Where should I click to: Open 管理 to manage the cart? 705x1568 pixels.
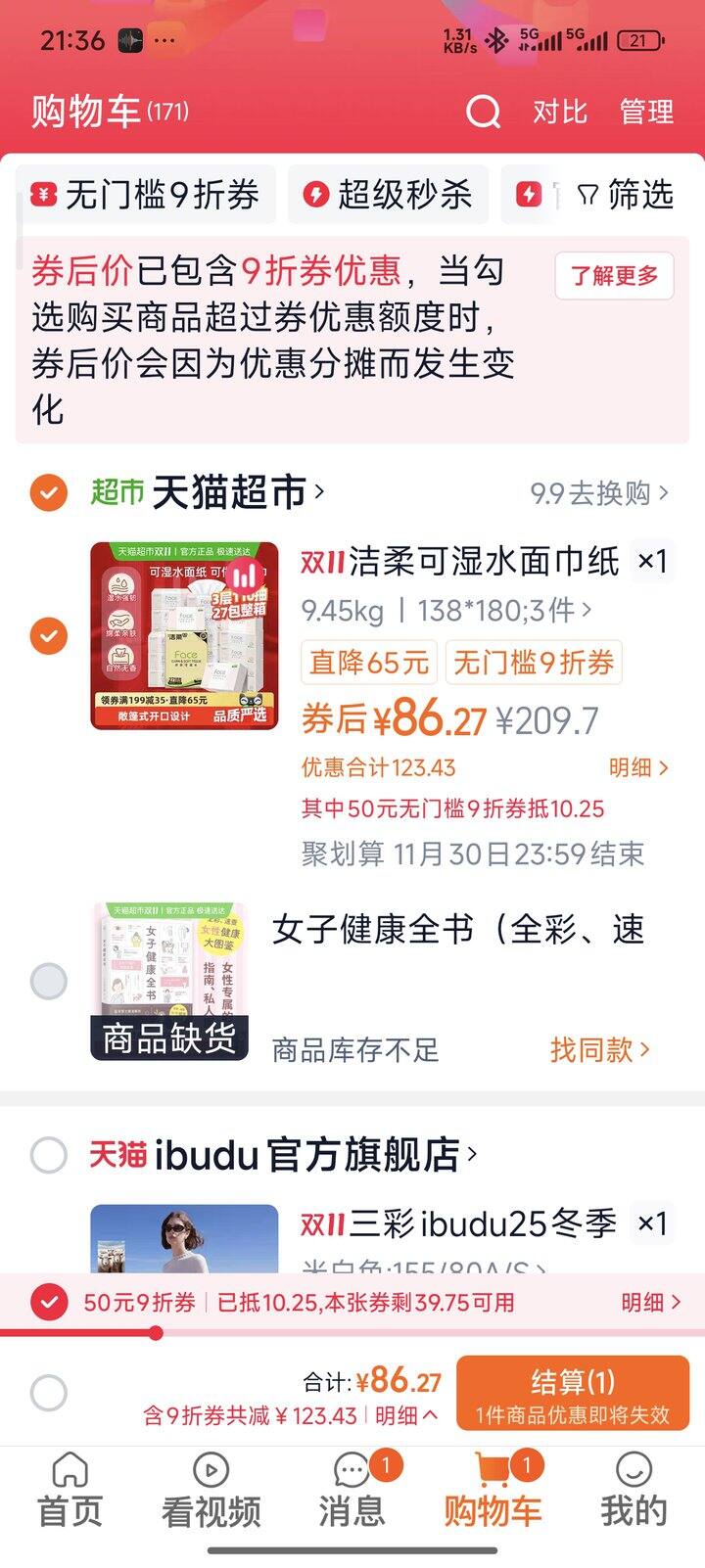646,112
